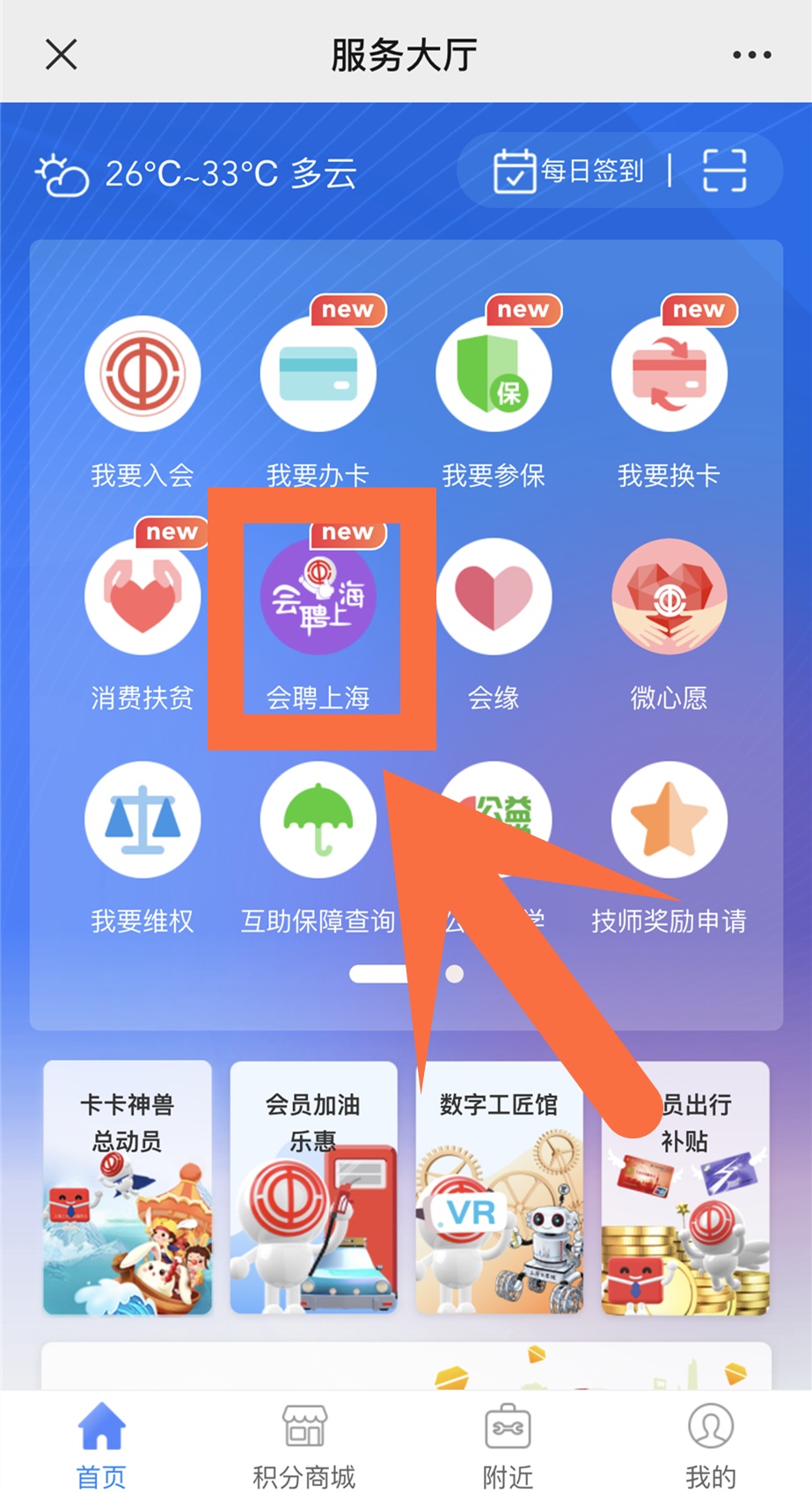Viewport: 812px width, 1493px height.
Task: Tap 每日签到 daily check-in
Action: coord(568,171)
